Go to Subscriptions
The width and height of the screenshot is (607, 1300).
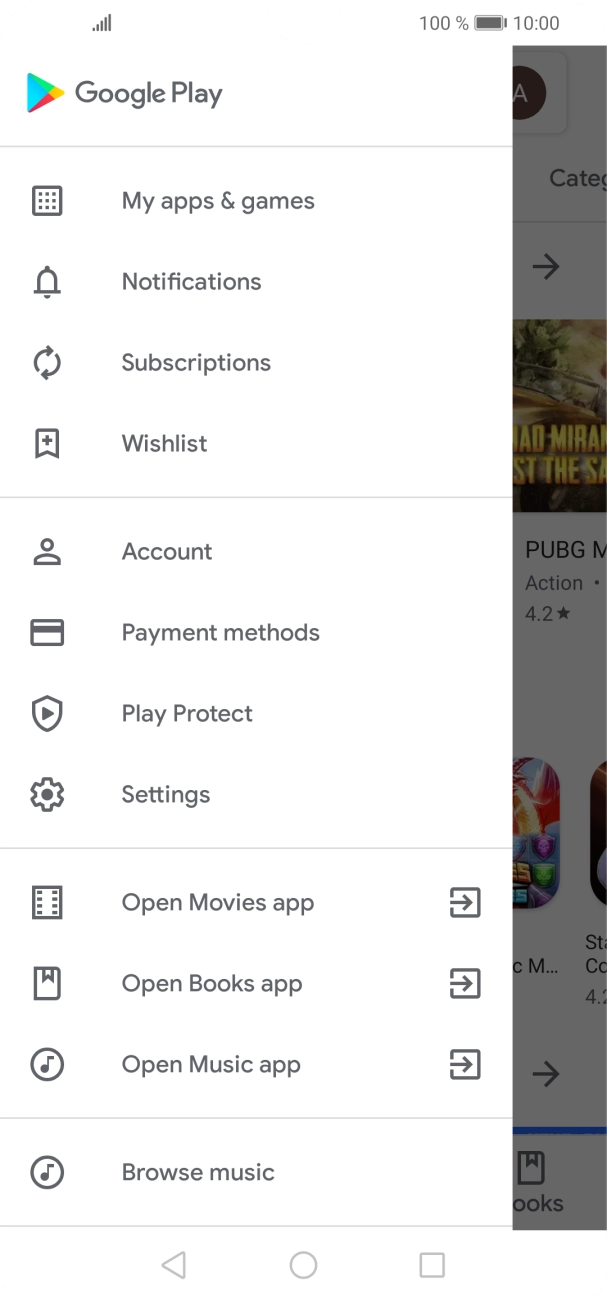256,363
